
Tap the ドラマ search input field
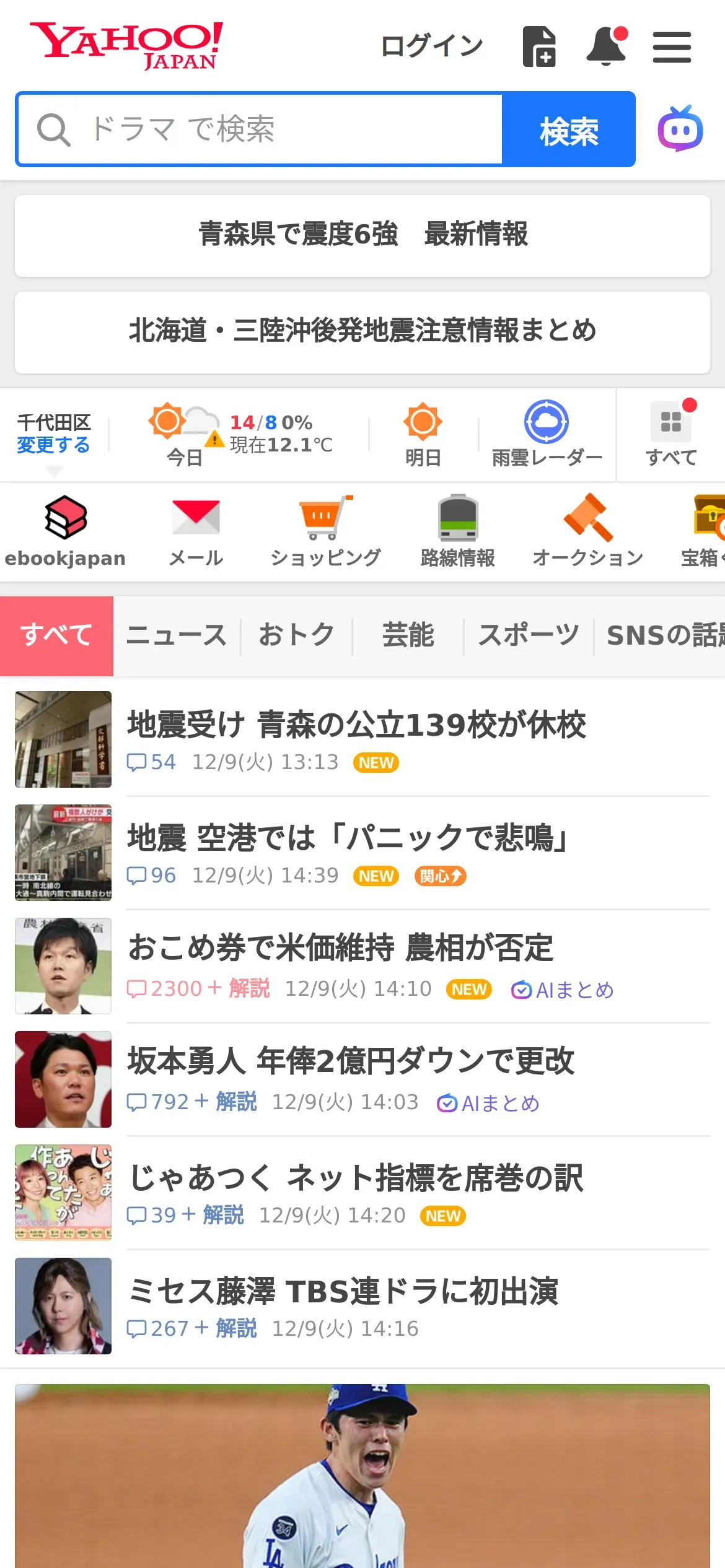[260, 129]
